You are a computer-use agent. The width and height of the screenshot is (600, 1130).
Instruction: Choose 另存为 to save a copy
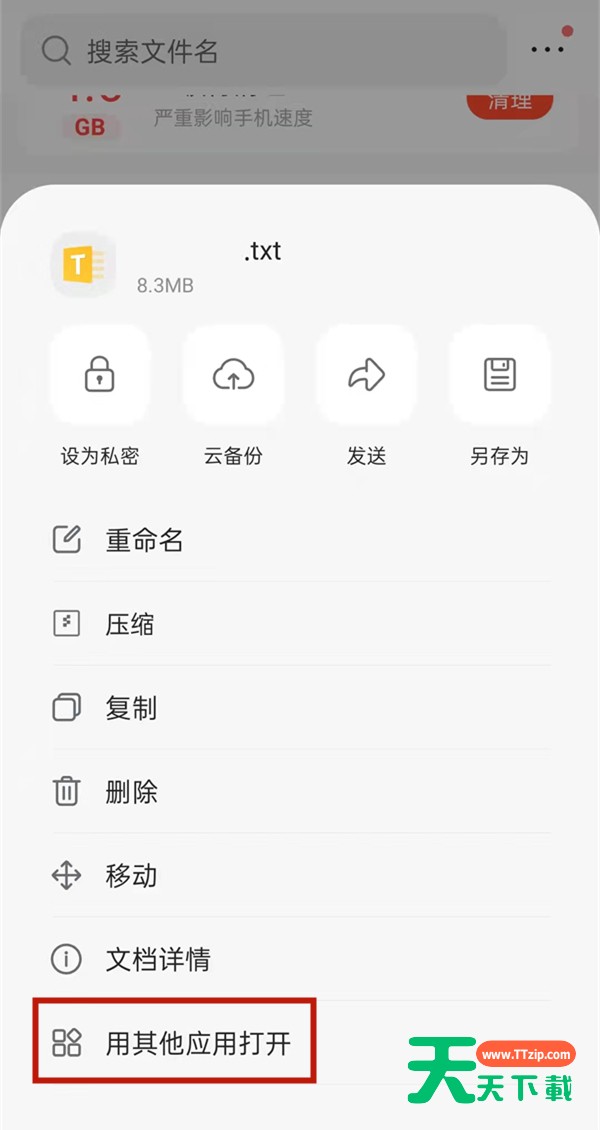click(499, 376)
